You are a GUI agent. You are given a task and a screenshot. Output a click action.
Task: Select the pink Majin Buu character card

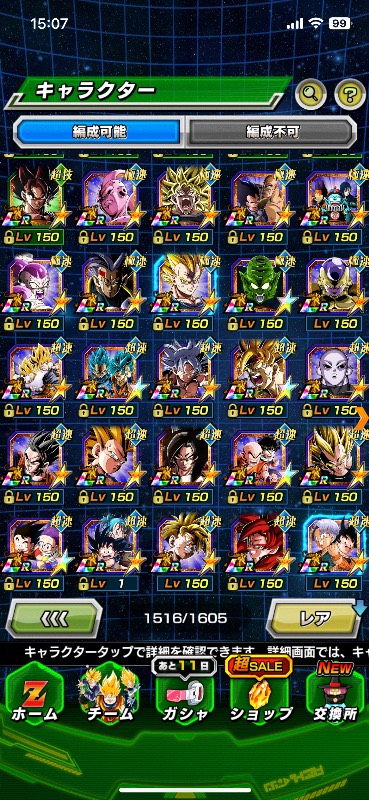[x=108, y=206]
